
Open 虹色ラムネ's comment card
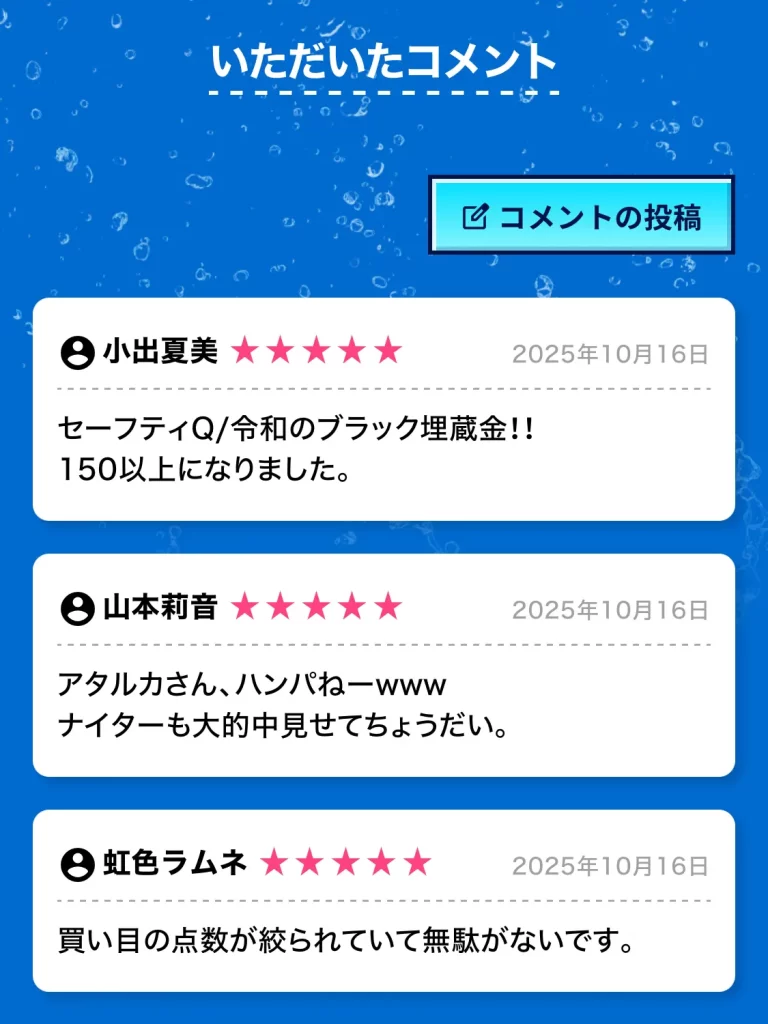(384, 900)
